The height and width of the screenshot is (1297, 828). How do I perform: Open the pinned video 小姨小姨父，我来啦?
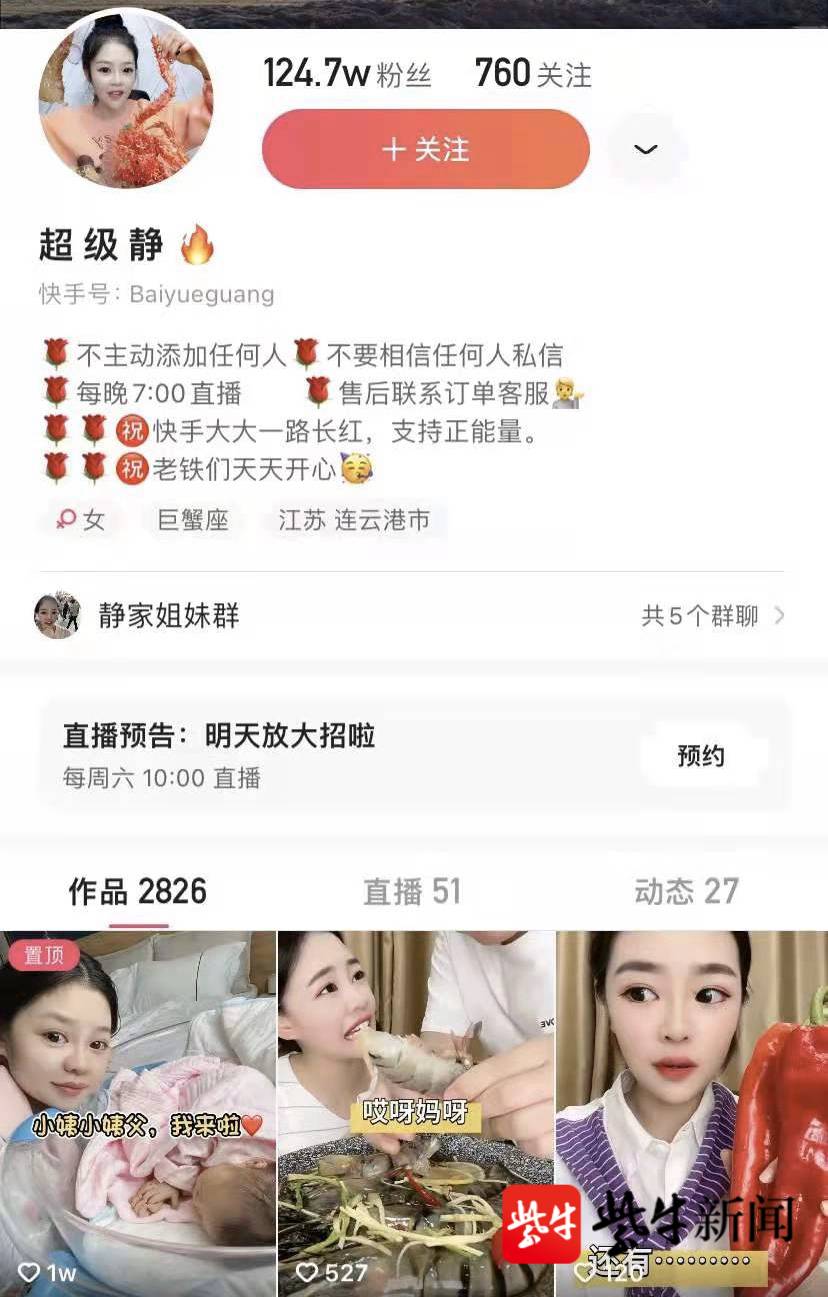[138, 1110]
